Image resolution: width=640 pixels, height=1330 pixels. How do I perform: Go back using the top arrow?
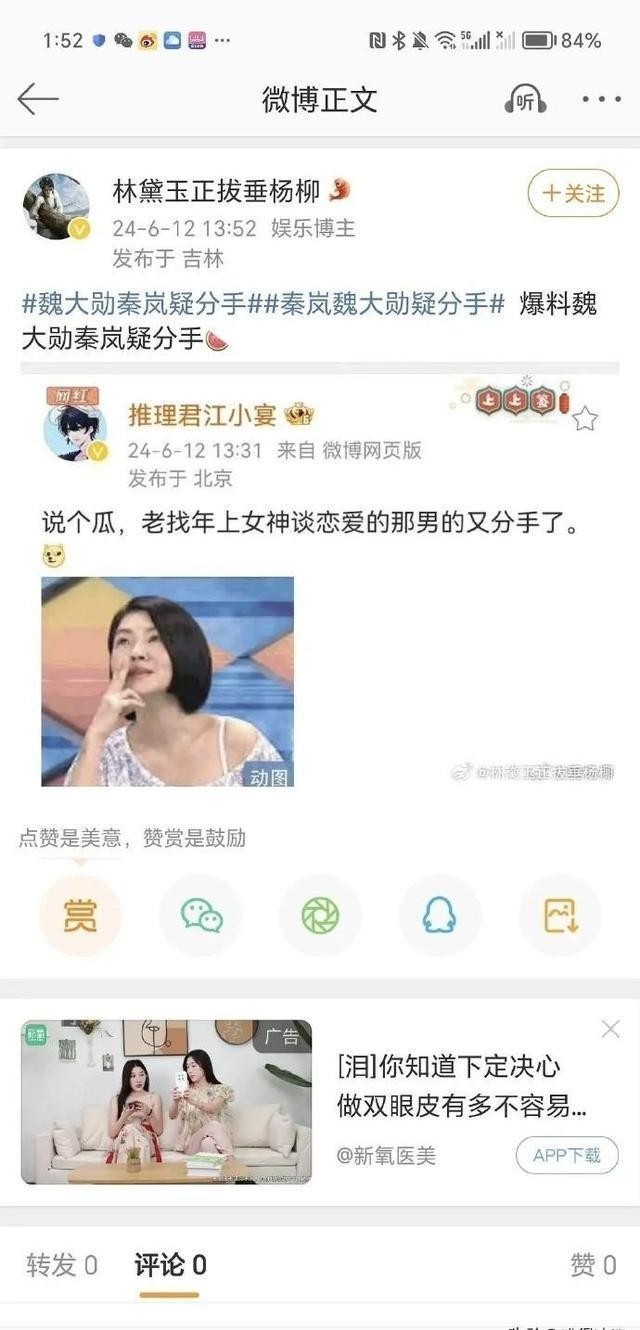tap(38, 99)
